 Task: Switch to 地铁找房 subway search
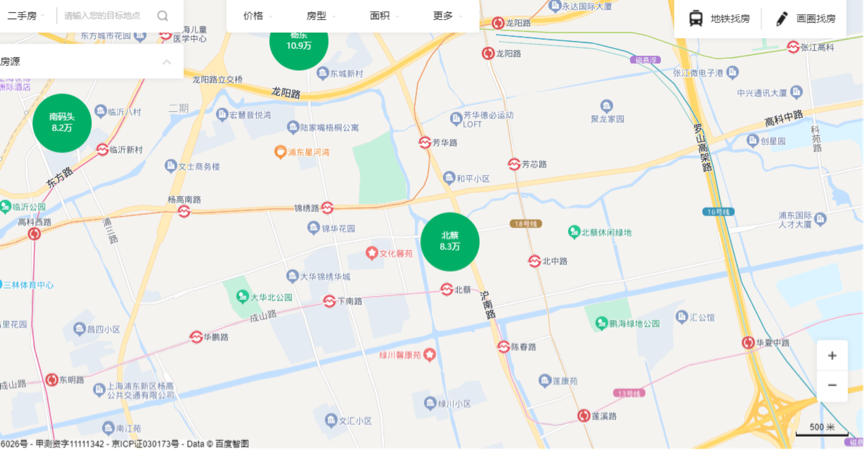(x=719, y=18)
